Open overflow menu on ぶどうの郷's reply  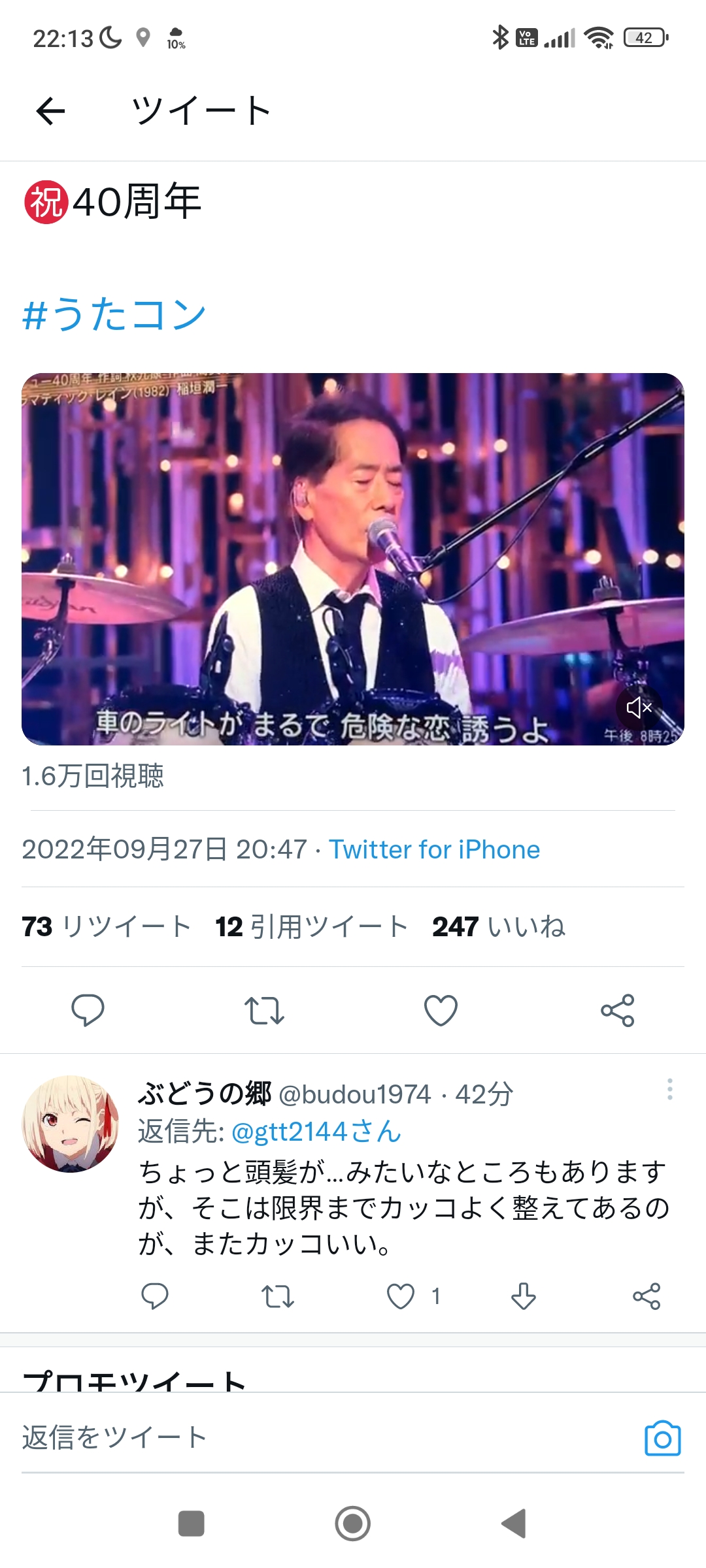669,1089
